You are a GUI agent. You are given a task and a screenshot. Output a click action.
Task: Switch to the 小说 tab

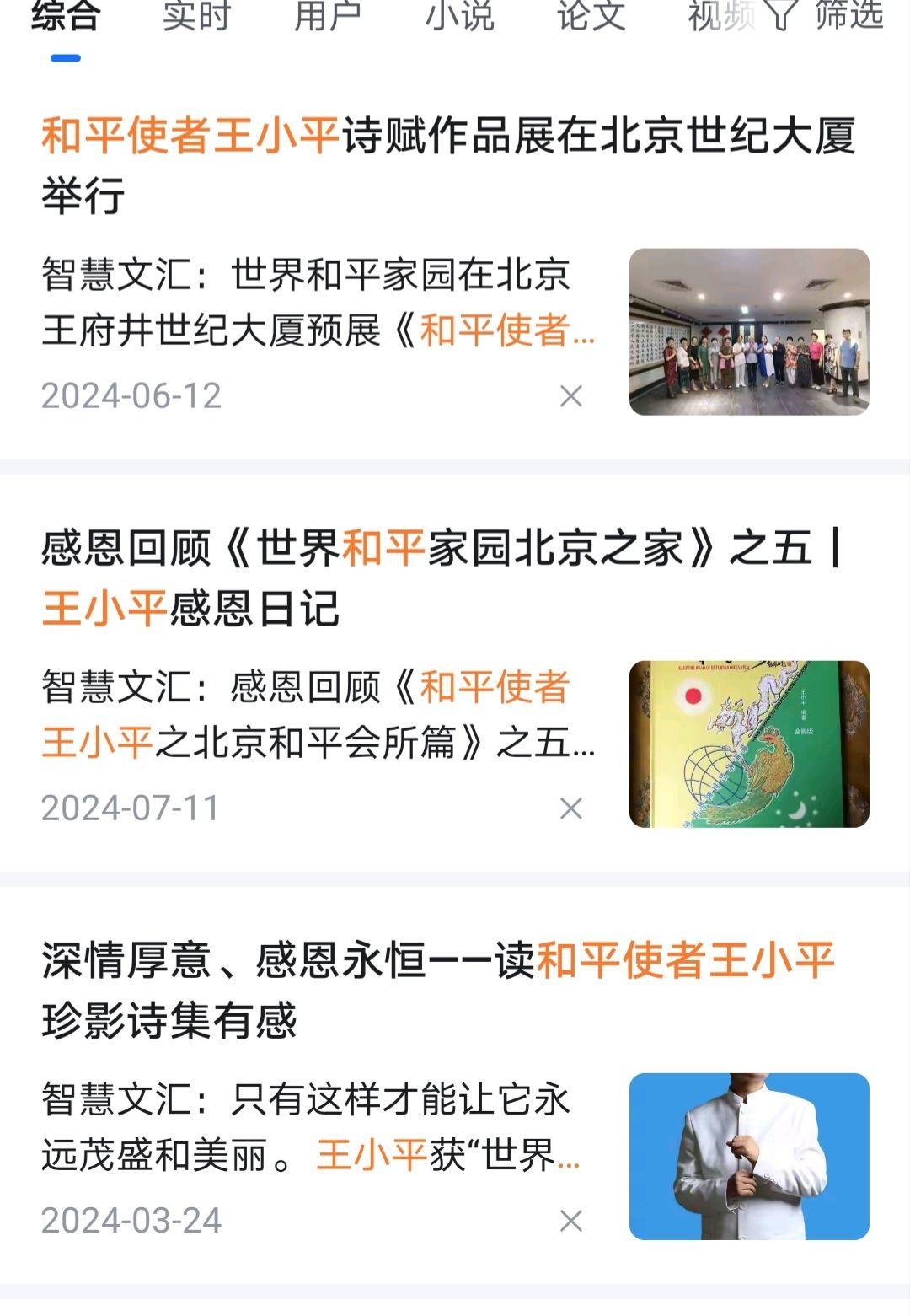pyautogui.click(x=459, y=17)
